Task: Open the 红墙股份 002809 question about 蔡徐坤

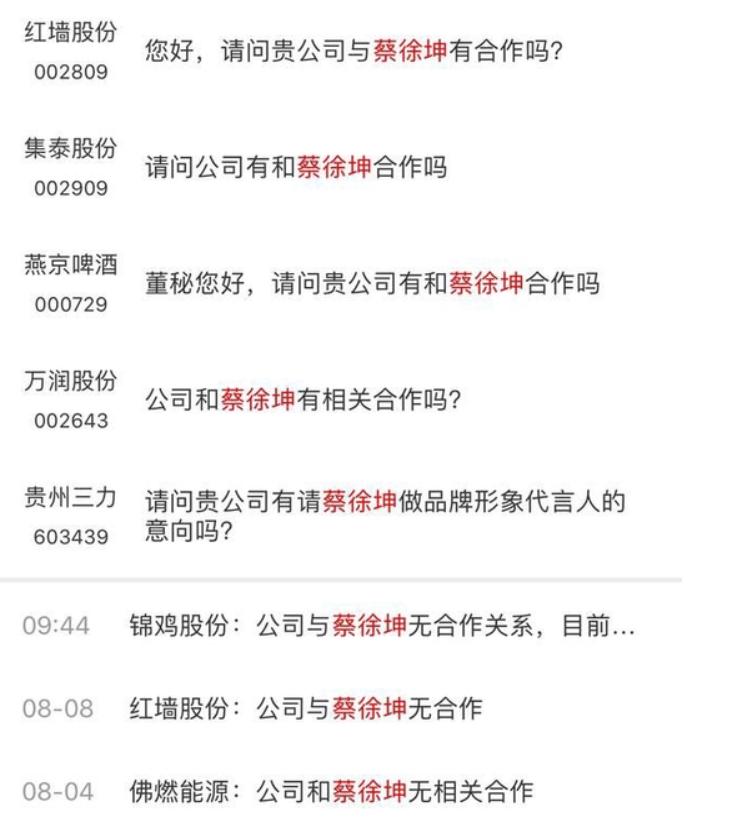Action: (x=357, y=51)
